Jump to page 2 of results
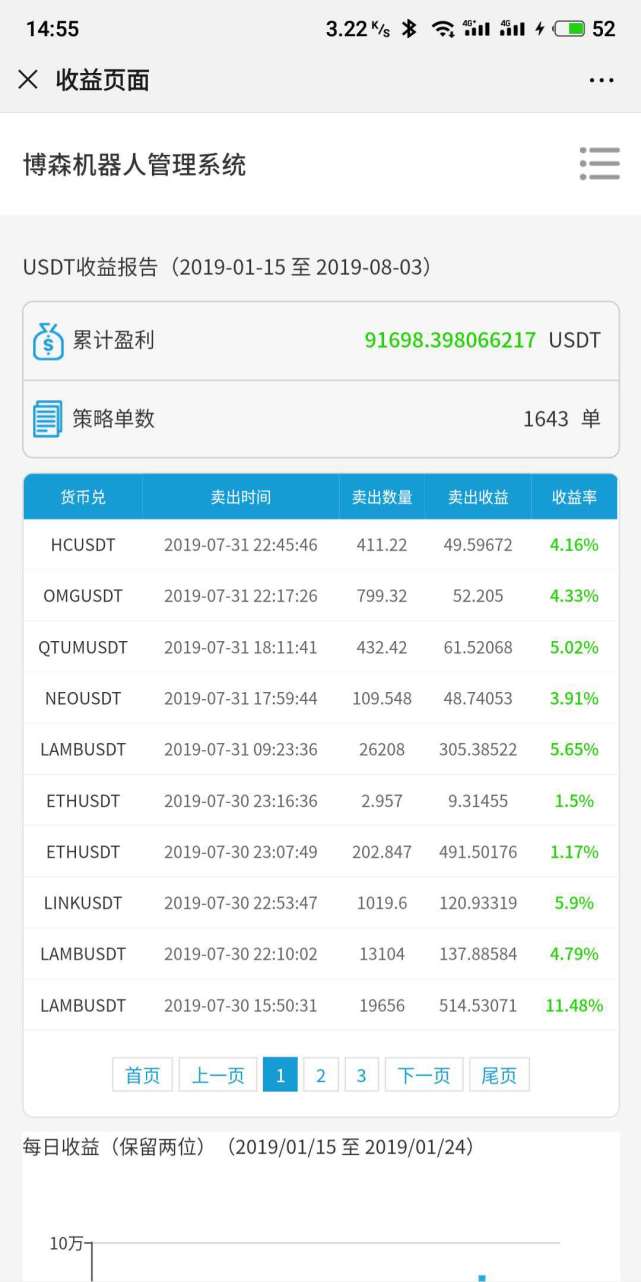Screen dimensions: 641x1282 [x=321, y=1075]
